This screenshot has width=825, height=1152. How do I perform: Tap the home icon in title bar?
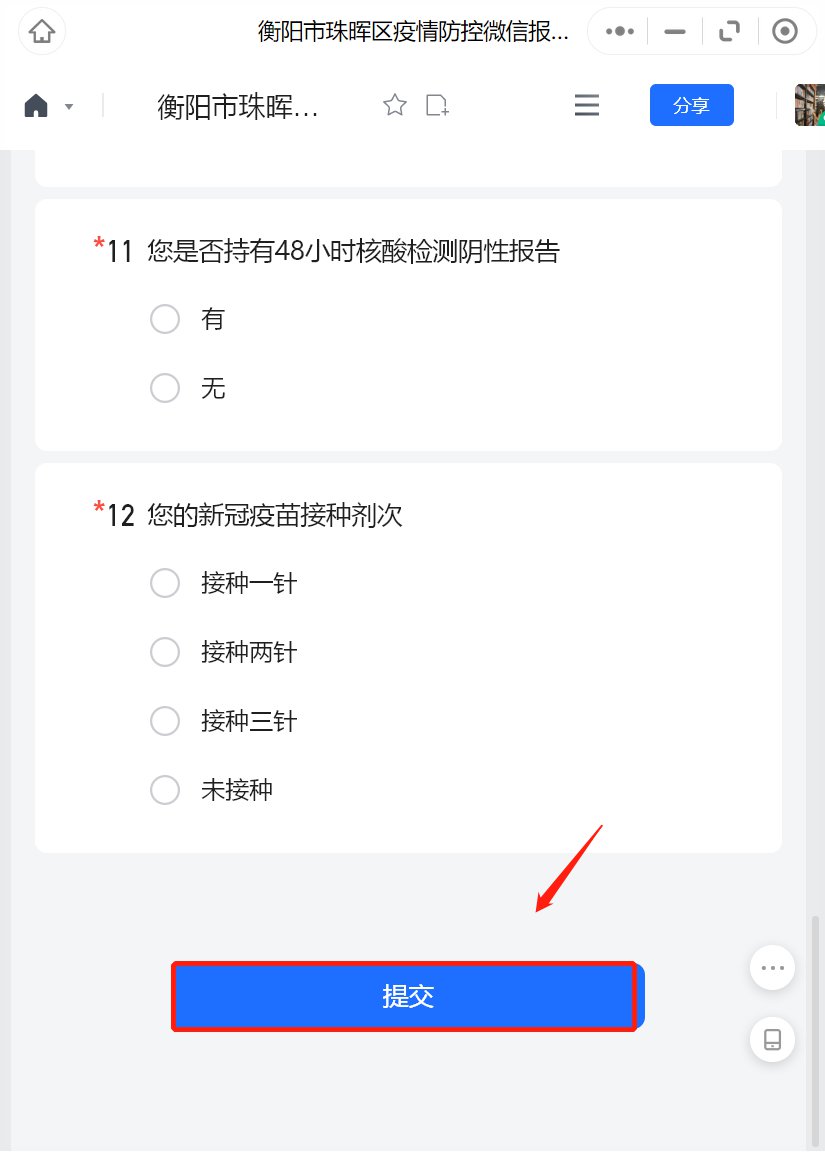(x=42, y=32)
